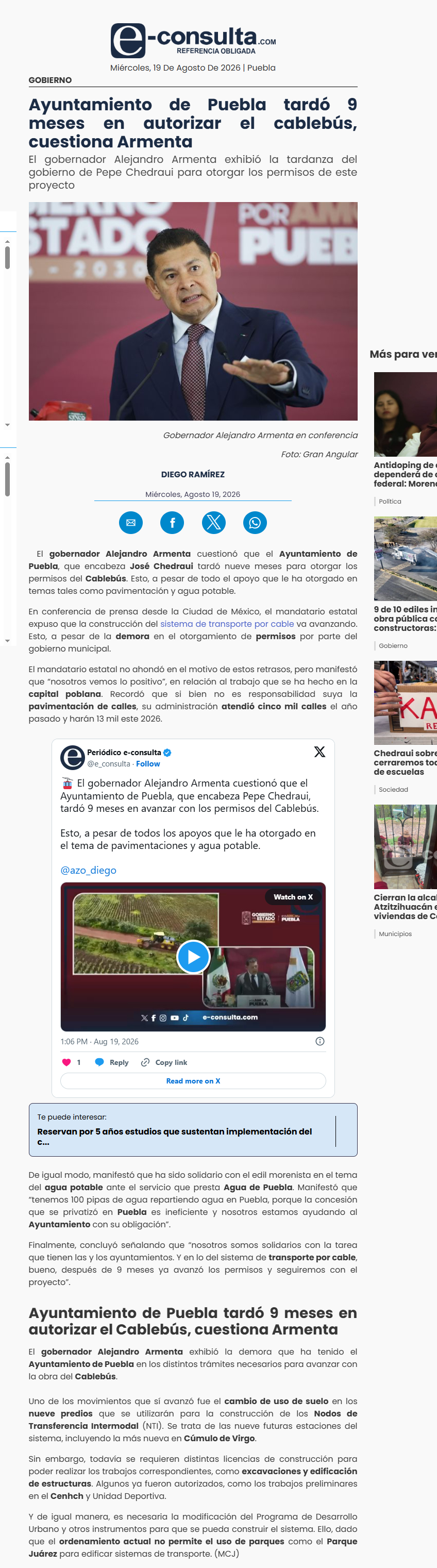The width and height of the screenshot is (437, 1568).
Task: Open the Antidoping article in Más para ver
Action: coord(406,474)
